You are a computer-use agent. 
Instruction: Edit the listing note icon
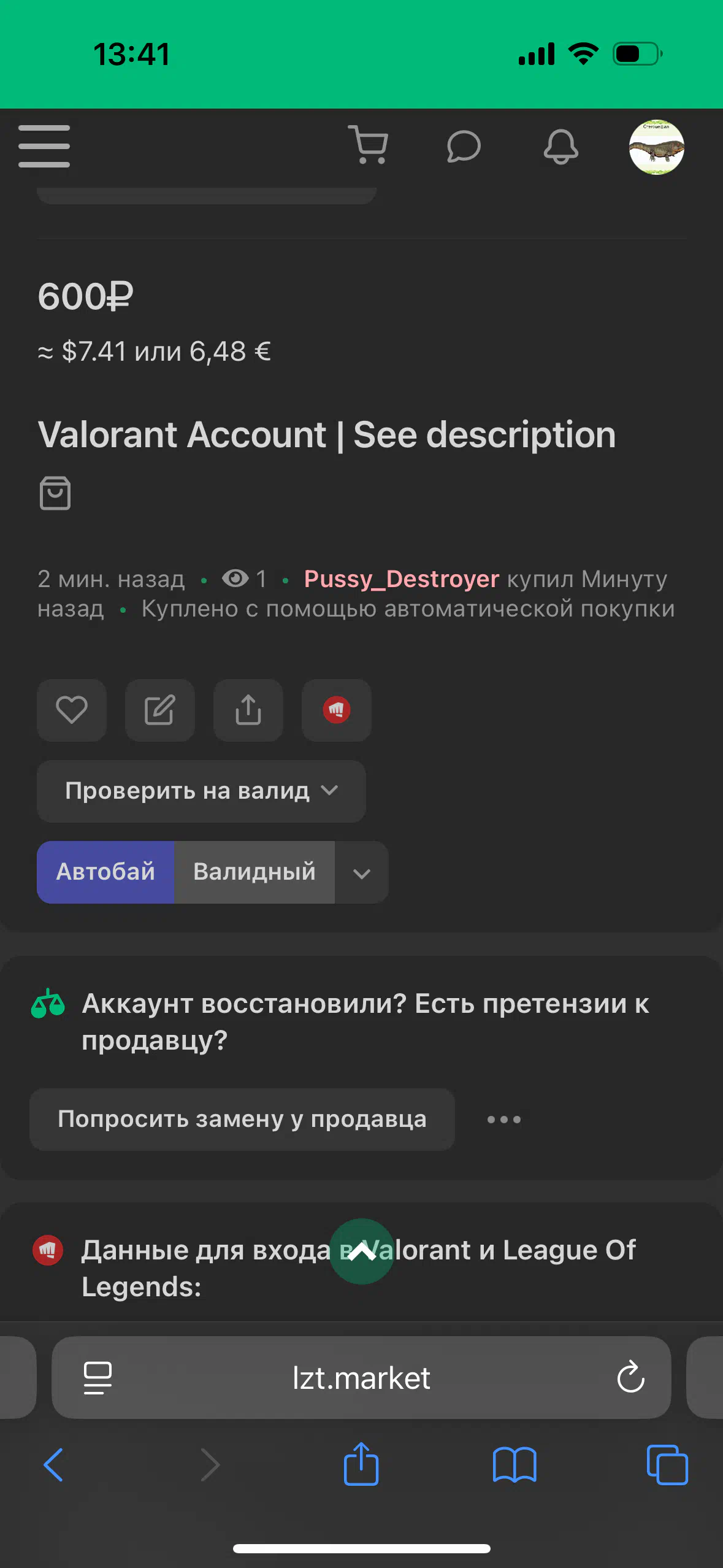(x=160, y=710)
